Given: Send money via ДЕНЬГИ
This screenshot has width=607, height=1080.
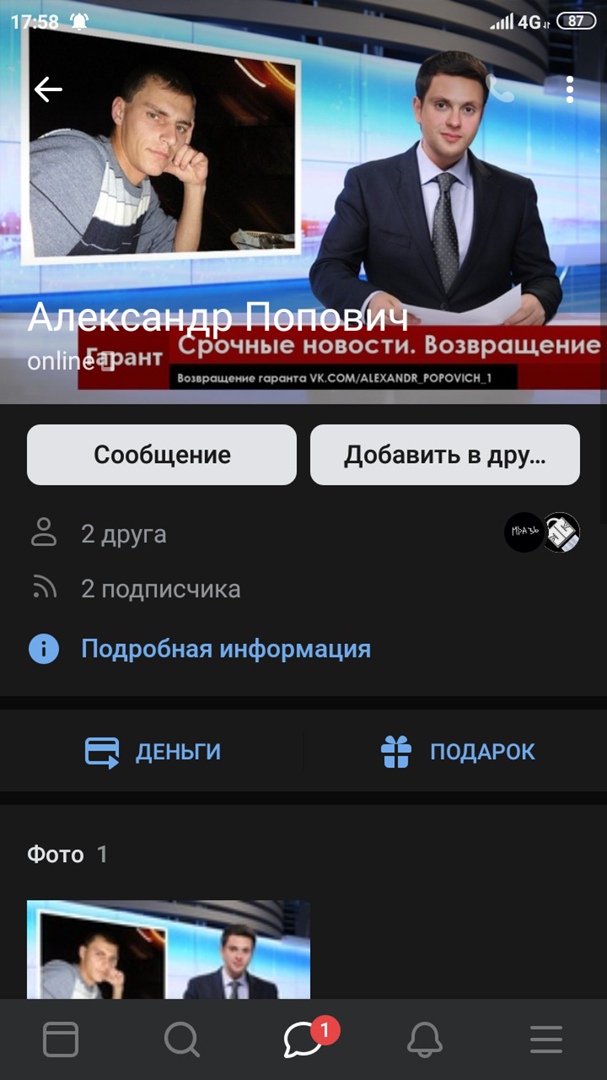Looking at the screenshot, I should (x=153, y=752).
